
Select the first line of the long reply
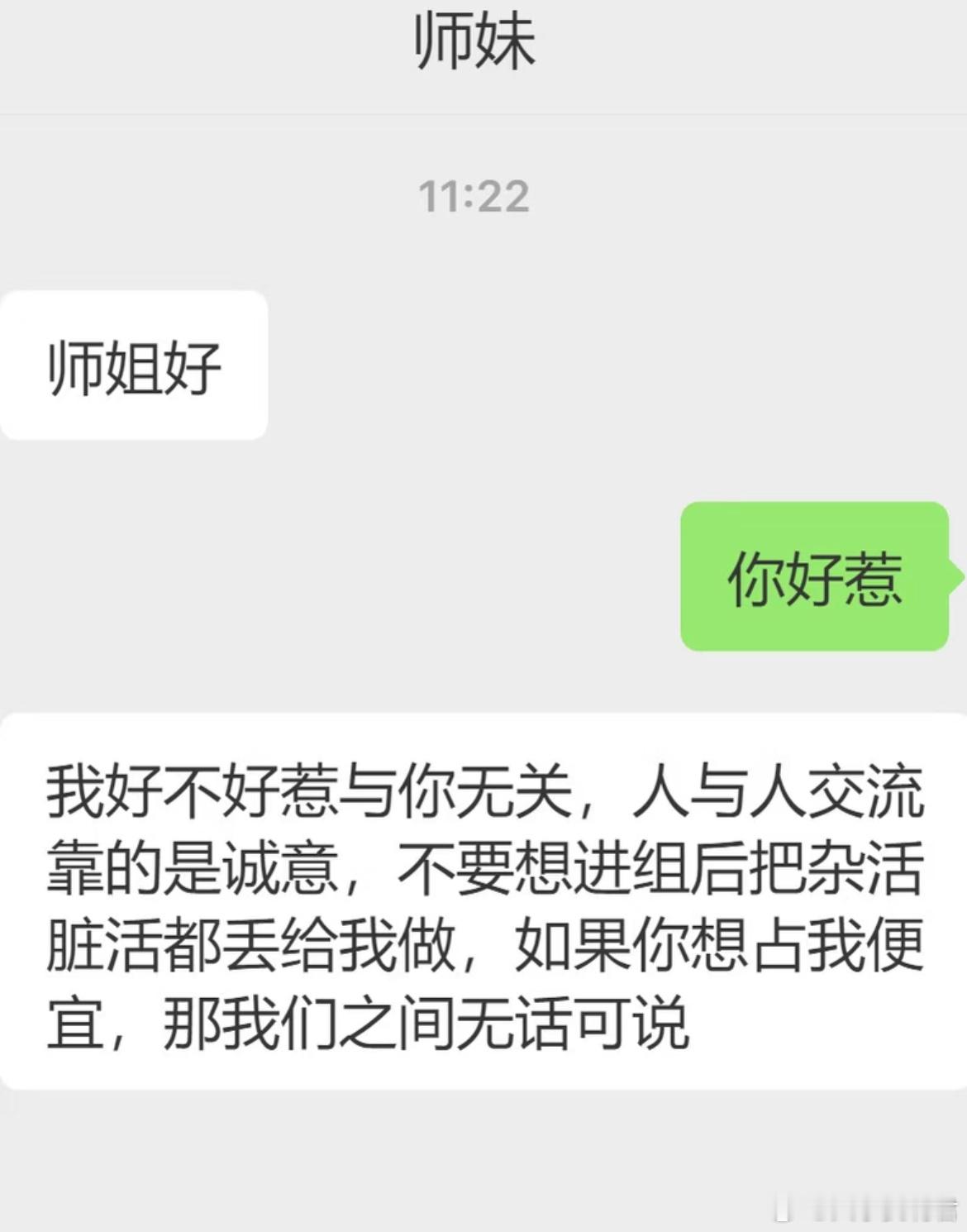(479, 794)
